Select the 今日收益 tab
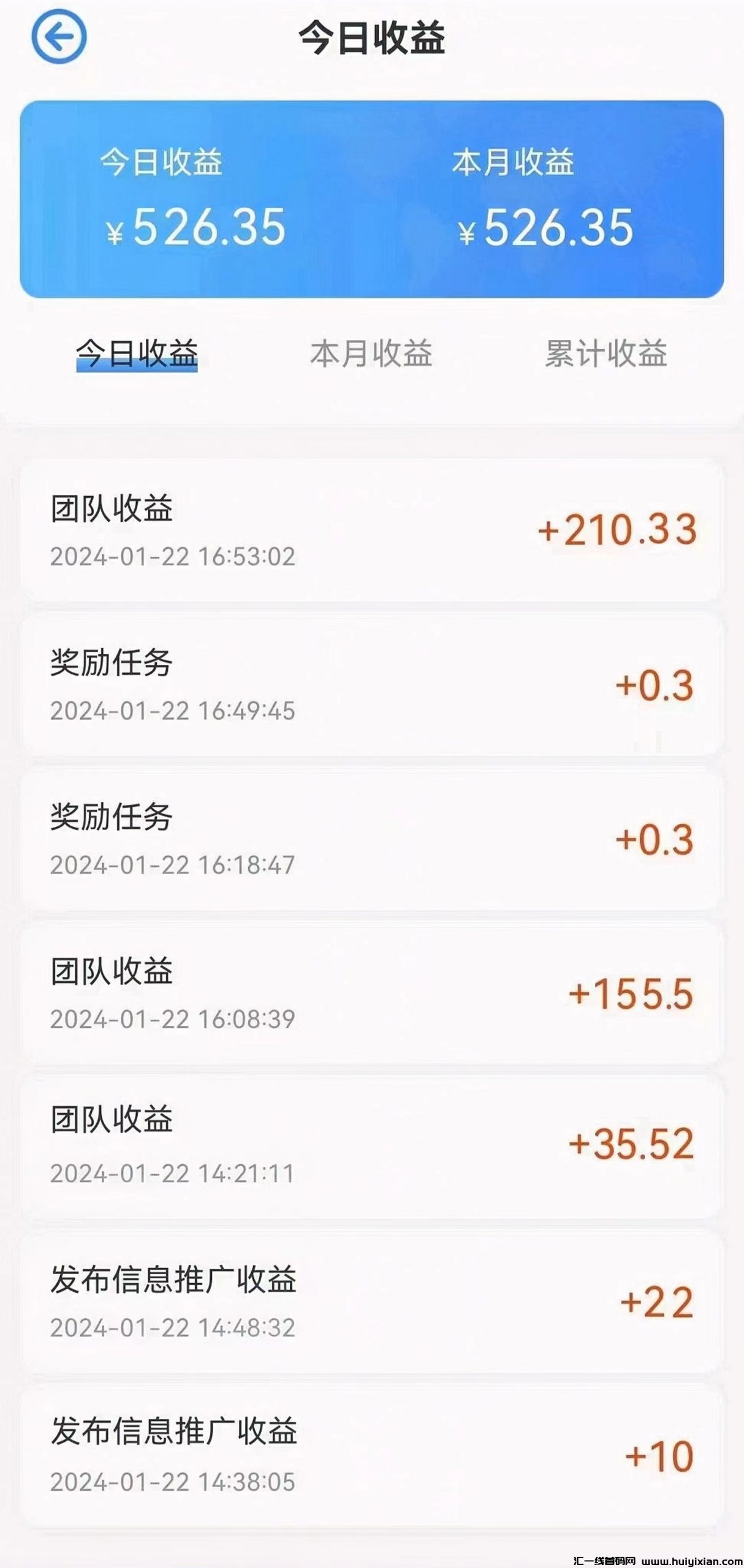Image resolution: width=744 pixels, height=1568 pixels. [137, 353]
